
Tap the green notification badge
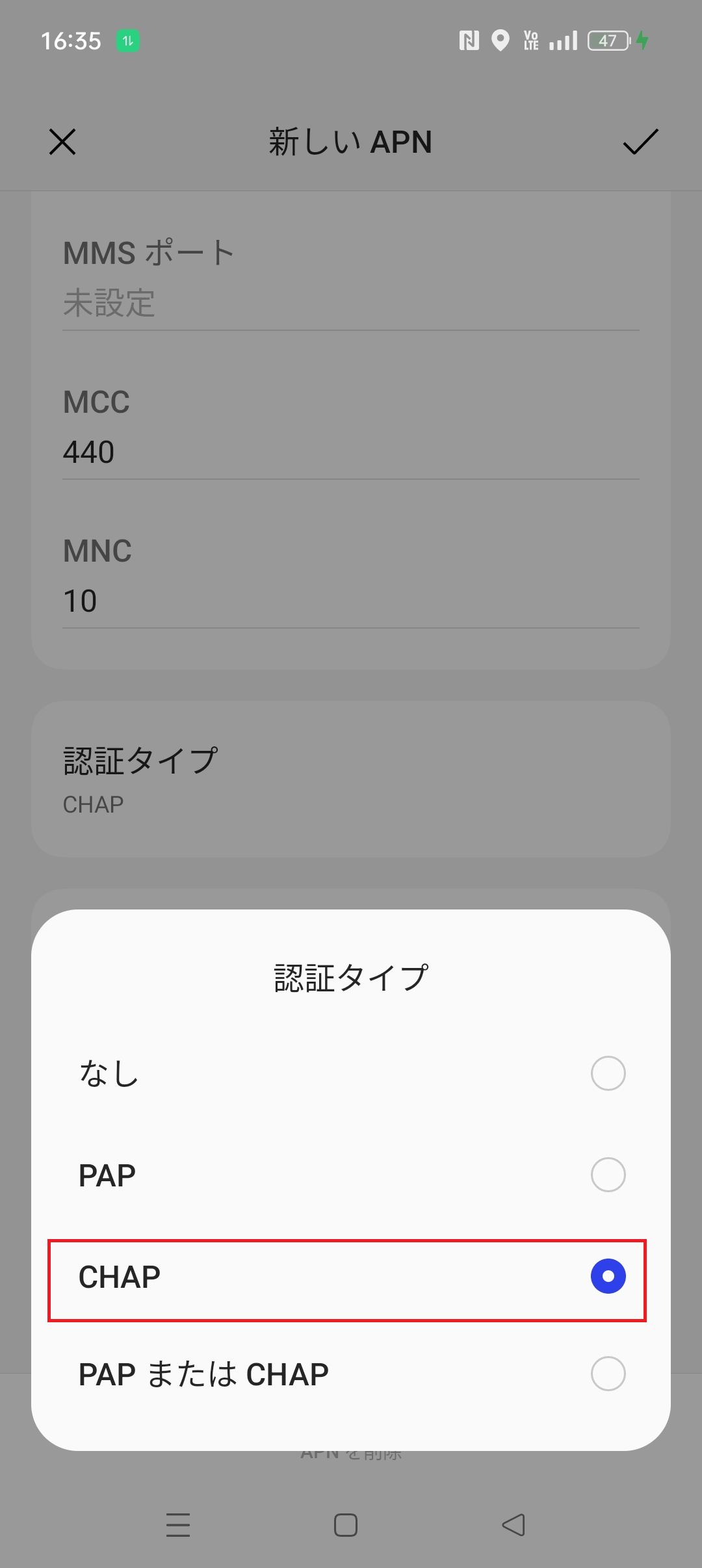pyautogui.click(x=127, y=40)
